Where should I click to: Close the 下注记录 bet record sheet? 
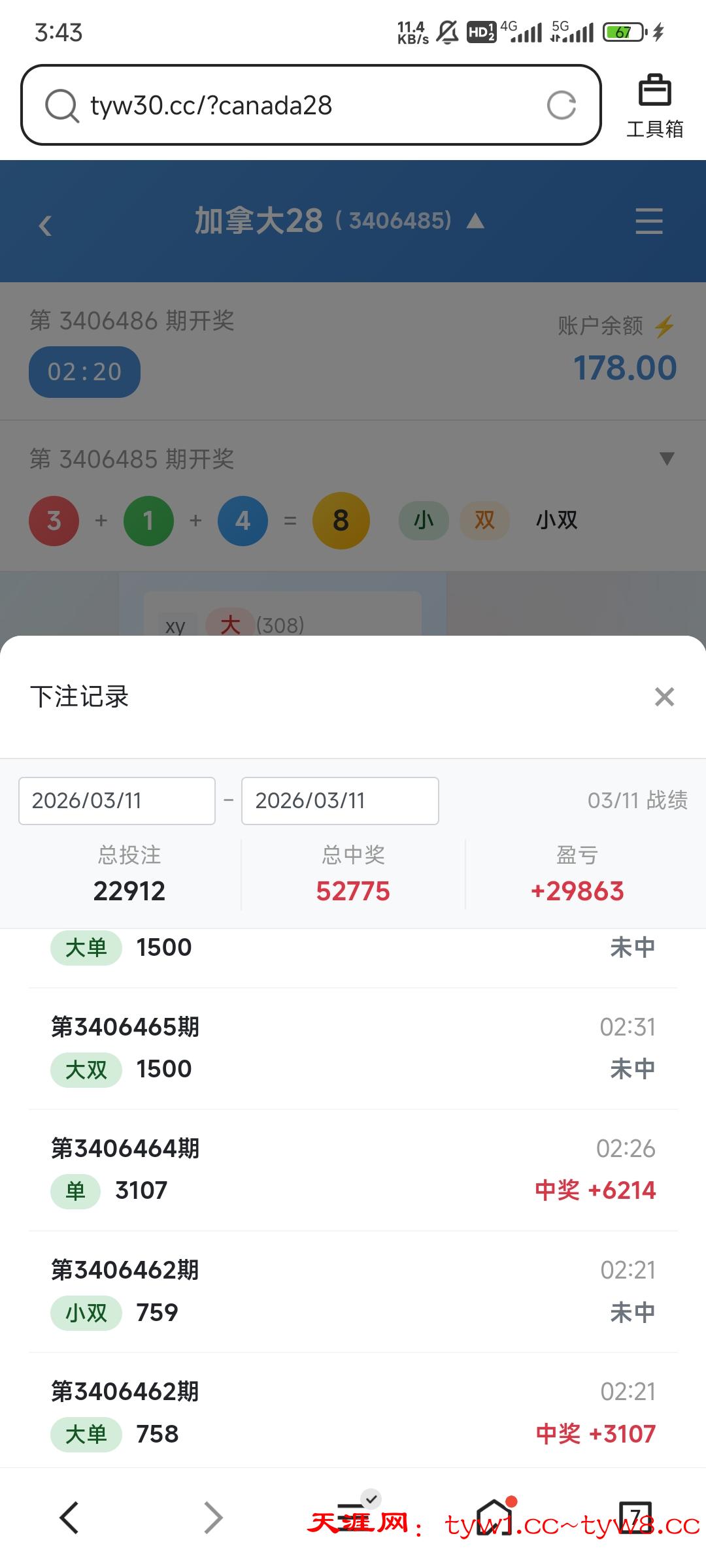pyautogui.click(x=664, y=697)
